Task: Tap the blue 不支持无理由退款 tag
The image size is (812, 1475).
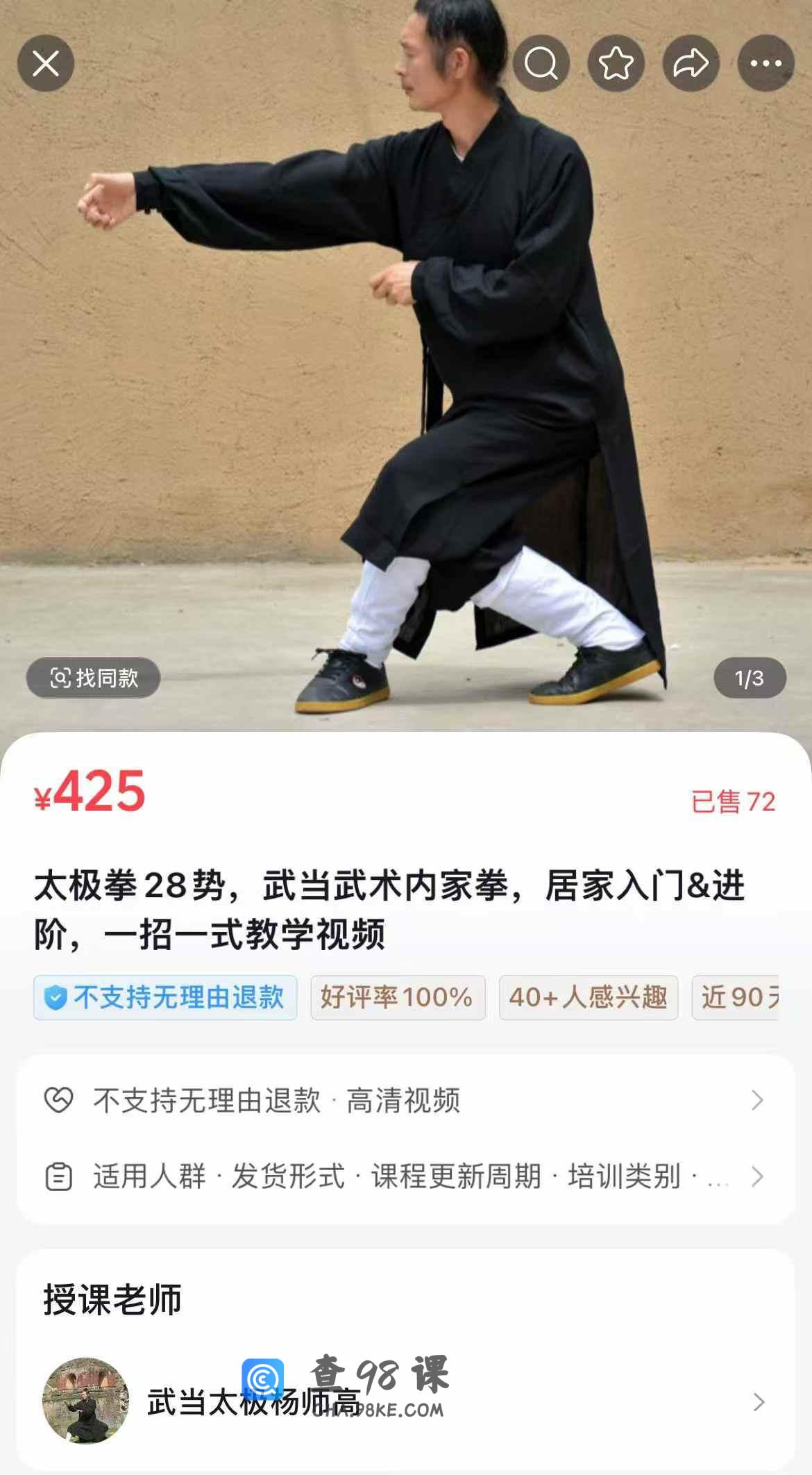Action: point(165,997)
